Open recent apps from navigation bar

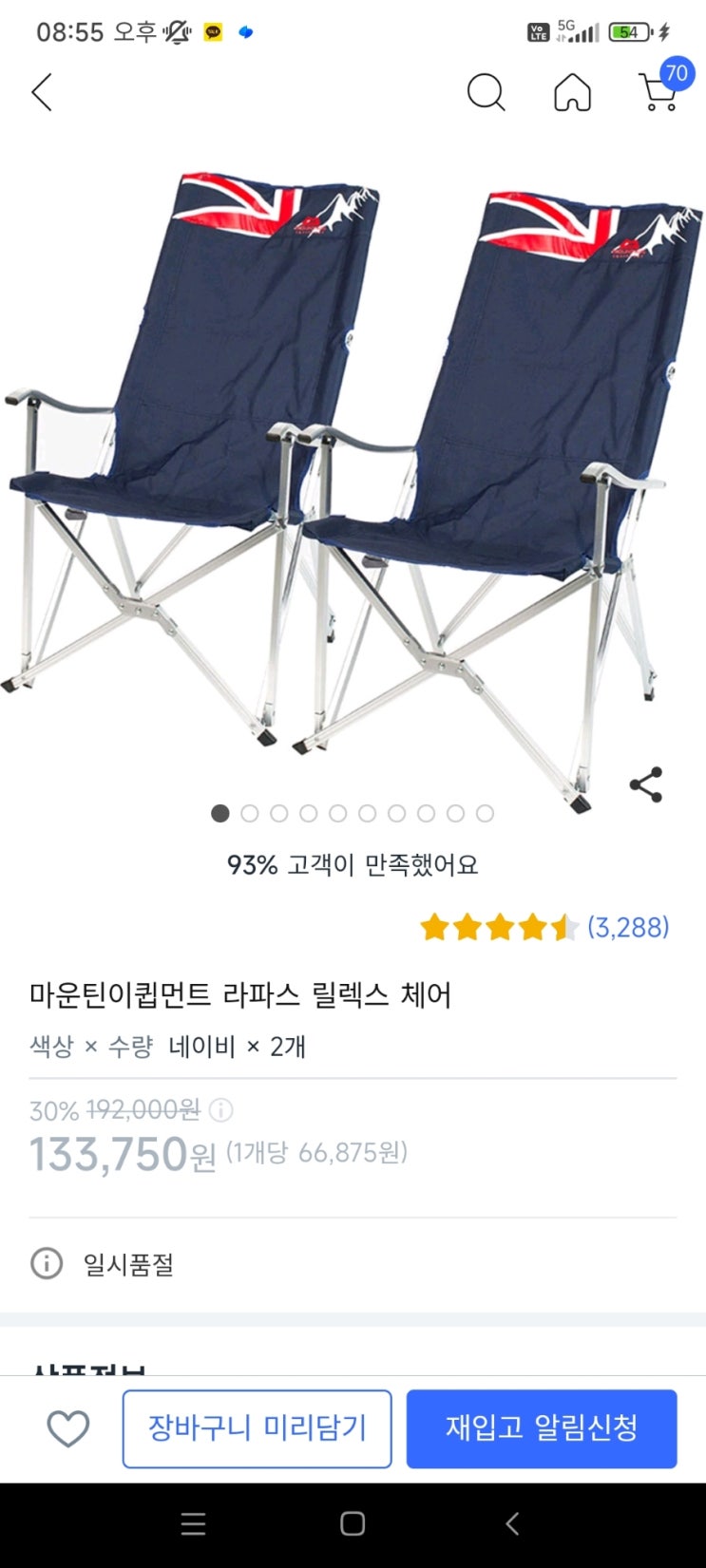pos(193,1524)
